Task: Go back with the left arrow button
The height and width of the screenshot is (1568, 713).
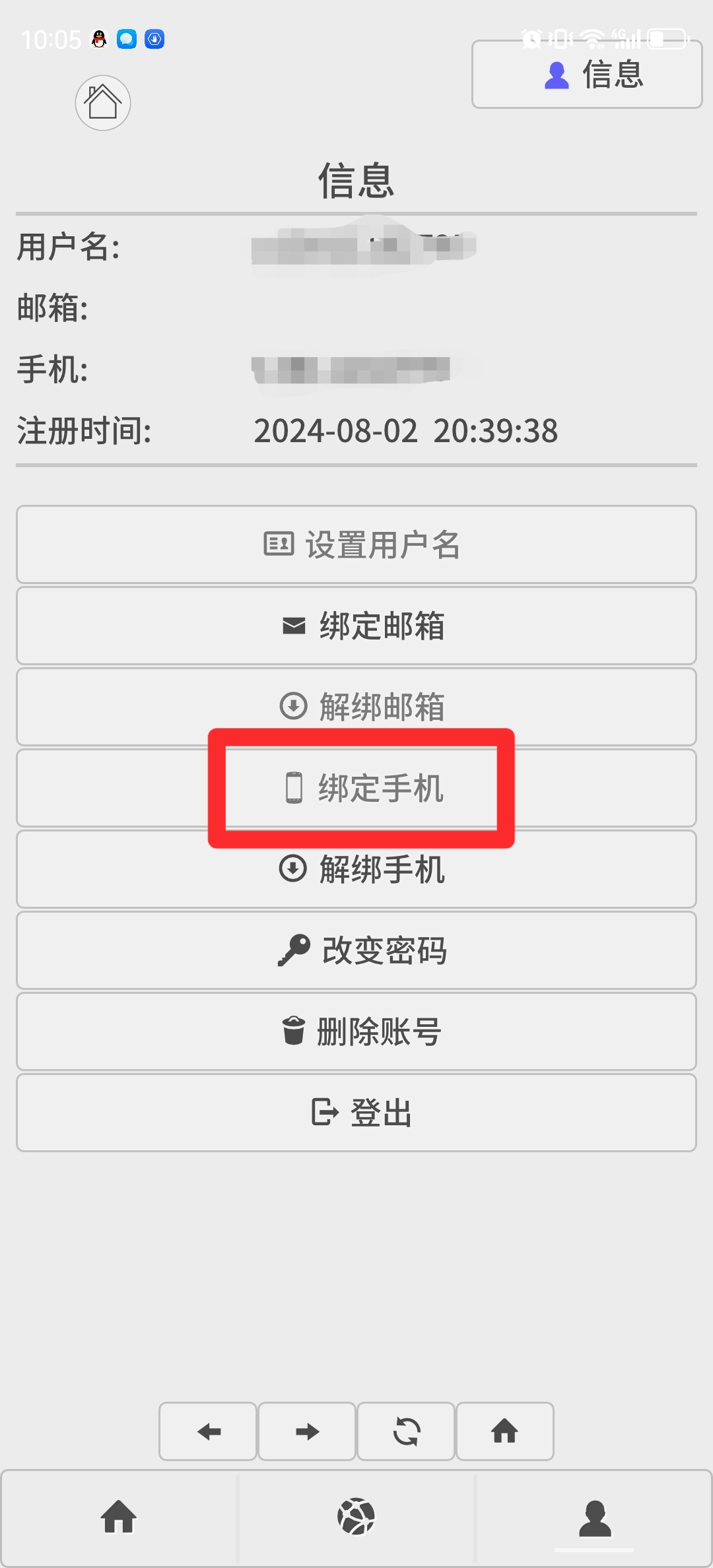Action: pyautogui.click(x=208, y=1431)
